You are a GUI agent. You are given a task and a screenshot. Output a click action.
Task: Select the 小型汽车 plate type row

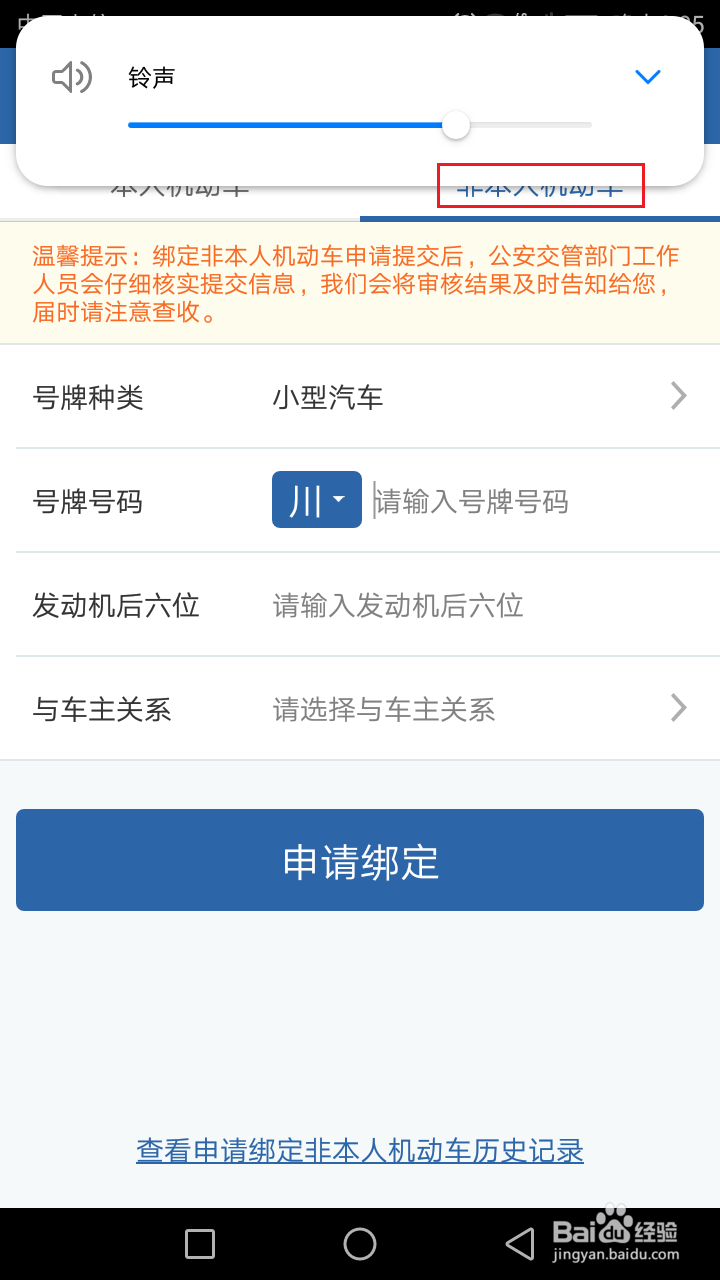tap(326, 396)
